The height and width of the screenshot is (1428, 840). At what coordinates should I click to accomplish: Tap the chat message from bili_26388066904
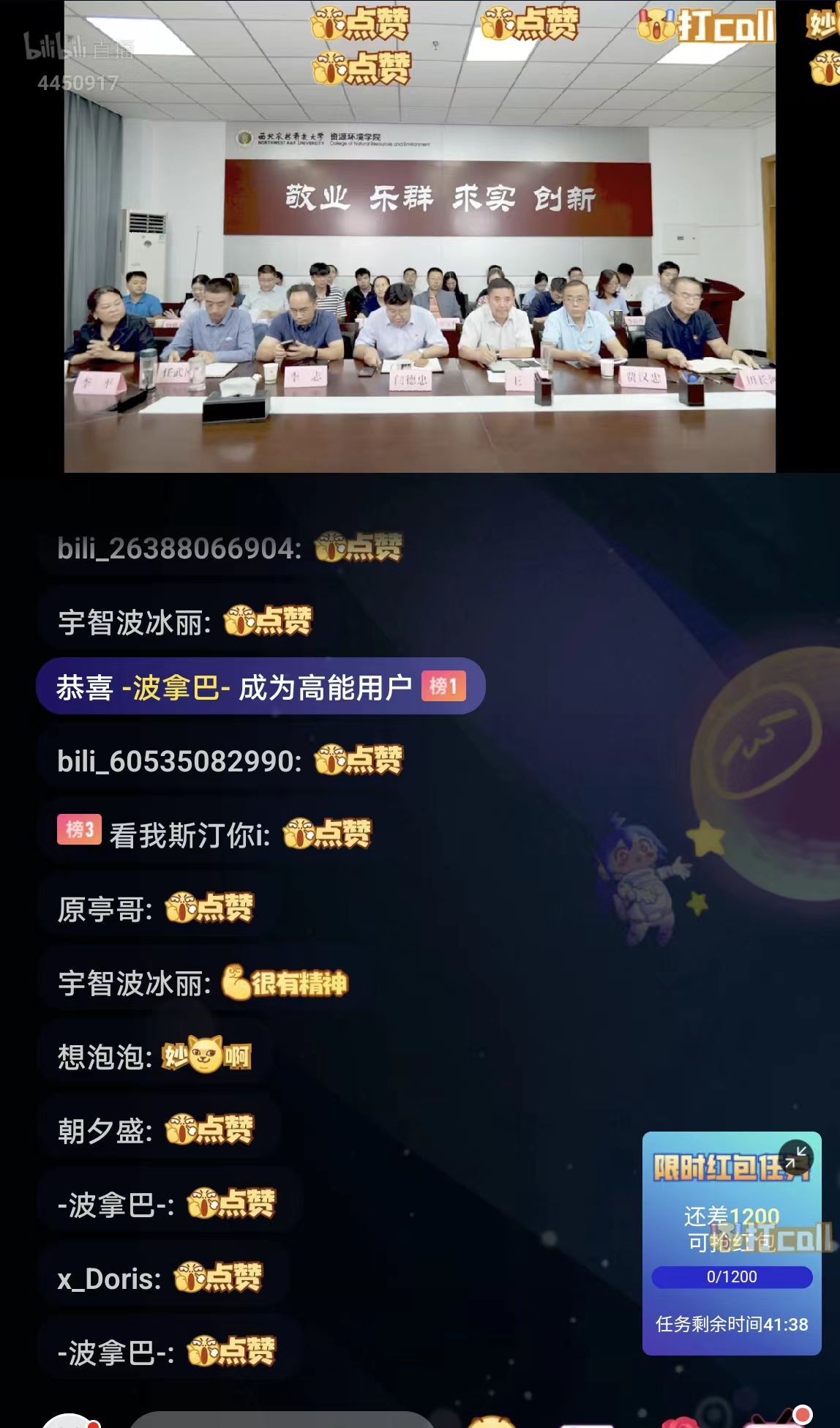click(x=230, y=547)
